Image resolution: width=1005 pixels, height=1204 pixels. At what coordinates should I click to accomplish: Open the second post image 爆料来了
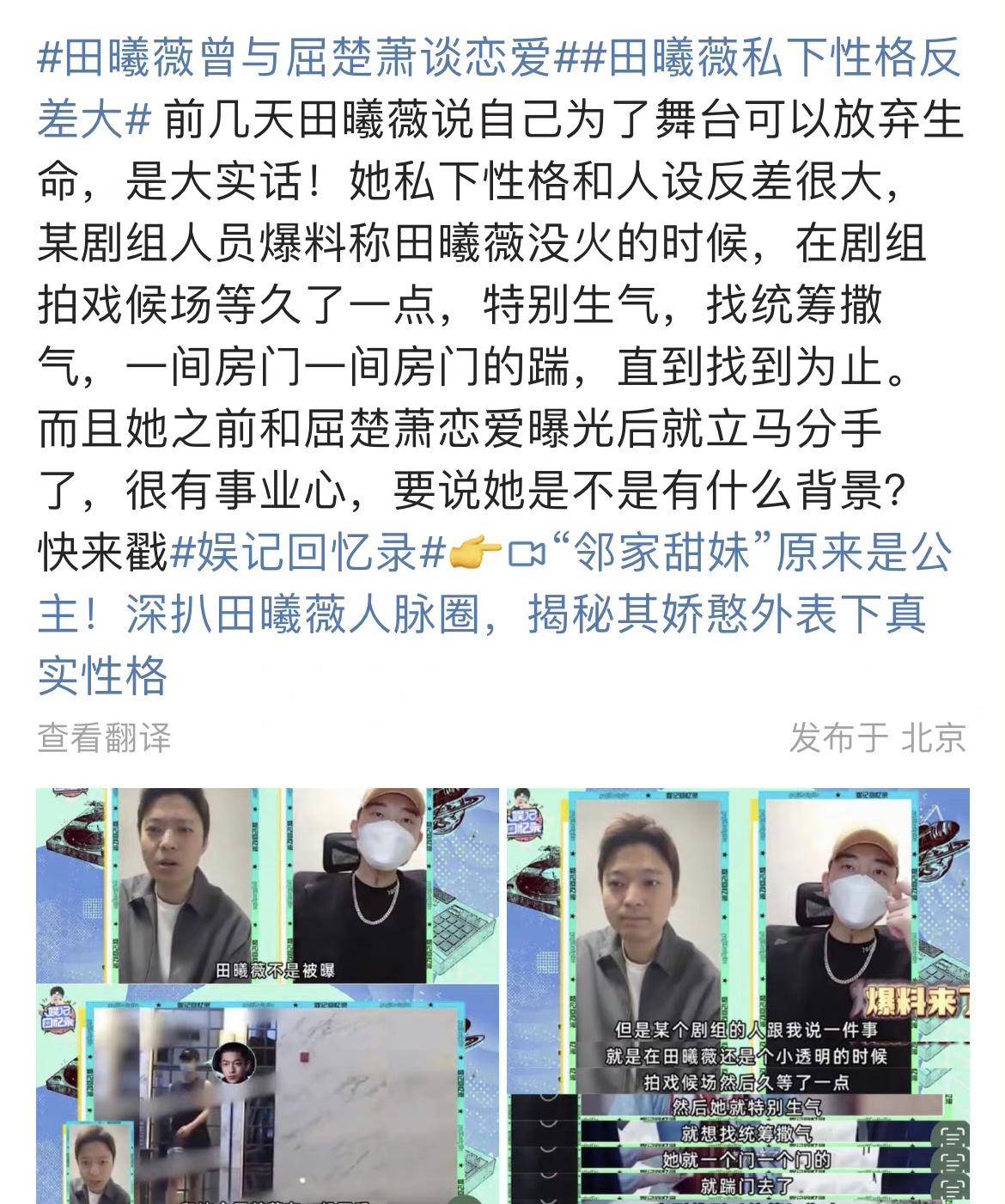pos(738,995)
